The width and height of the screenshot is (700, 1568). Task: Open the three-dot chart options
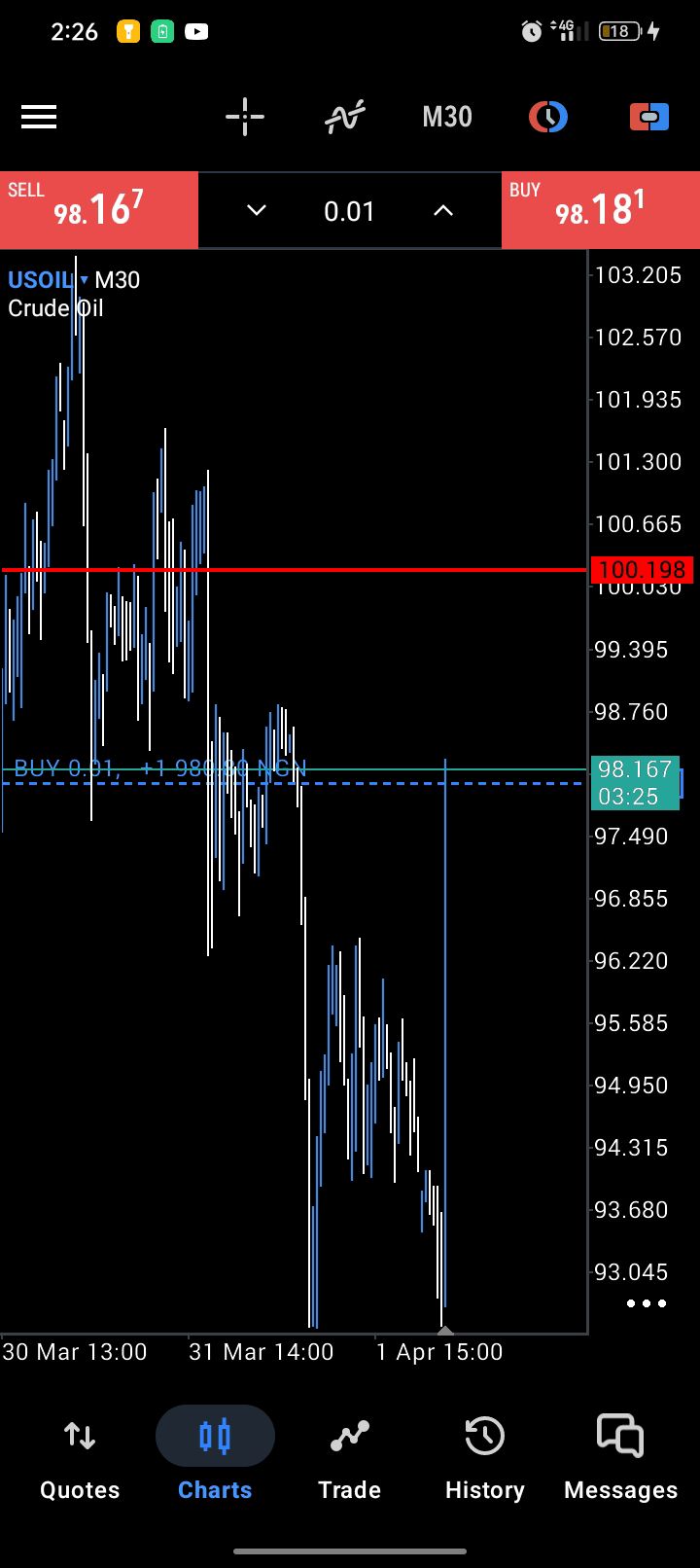[x=647, y=1303]
